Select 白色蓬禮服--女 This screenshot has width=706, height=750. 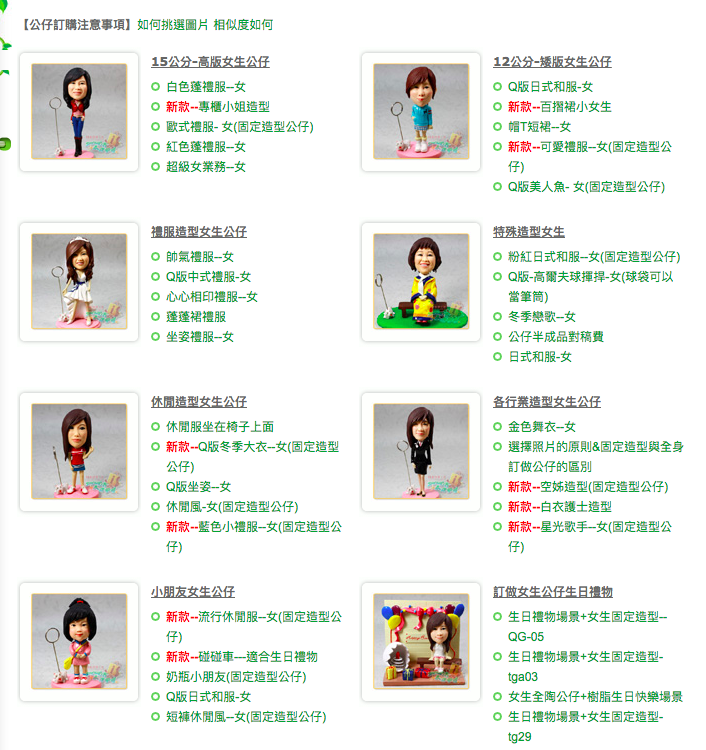[205, 87]
